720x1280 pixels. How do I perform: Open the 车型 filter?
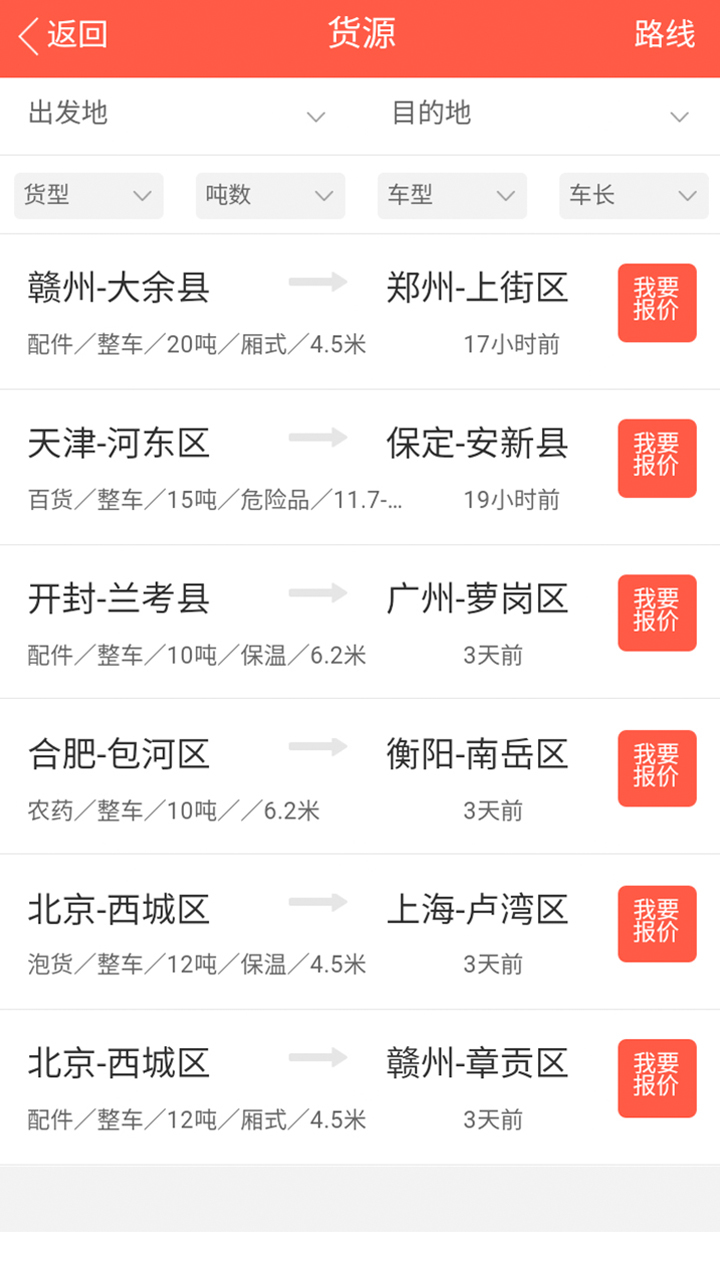point(452,195)
